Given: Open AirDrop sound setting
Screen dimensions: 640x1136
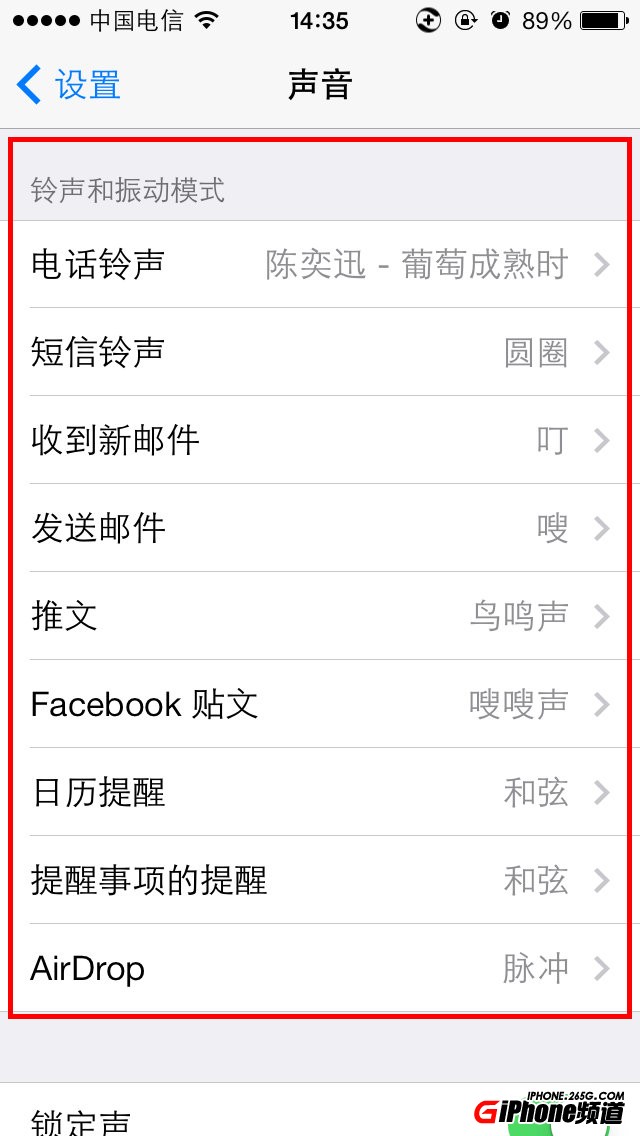Looking at the screenshot, I should coord(320,969).
